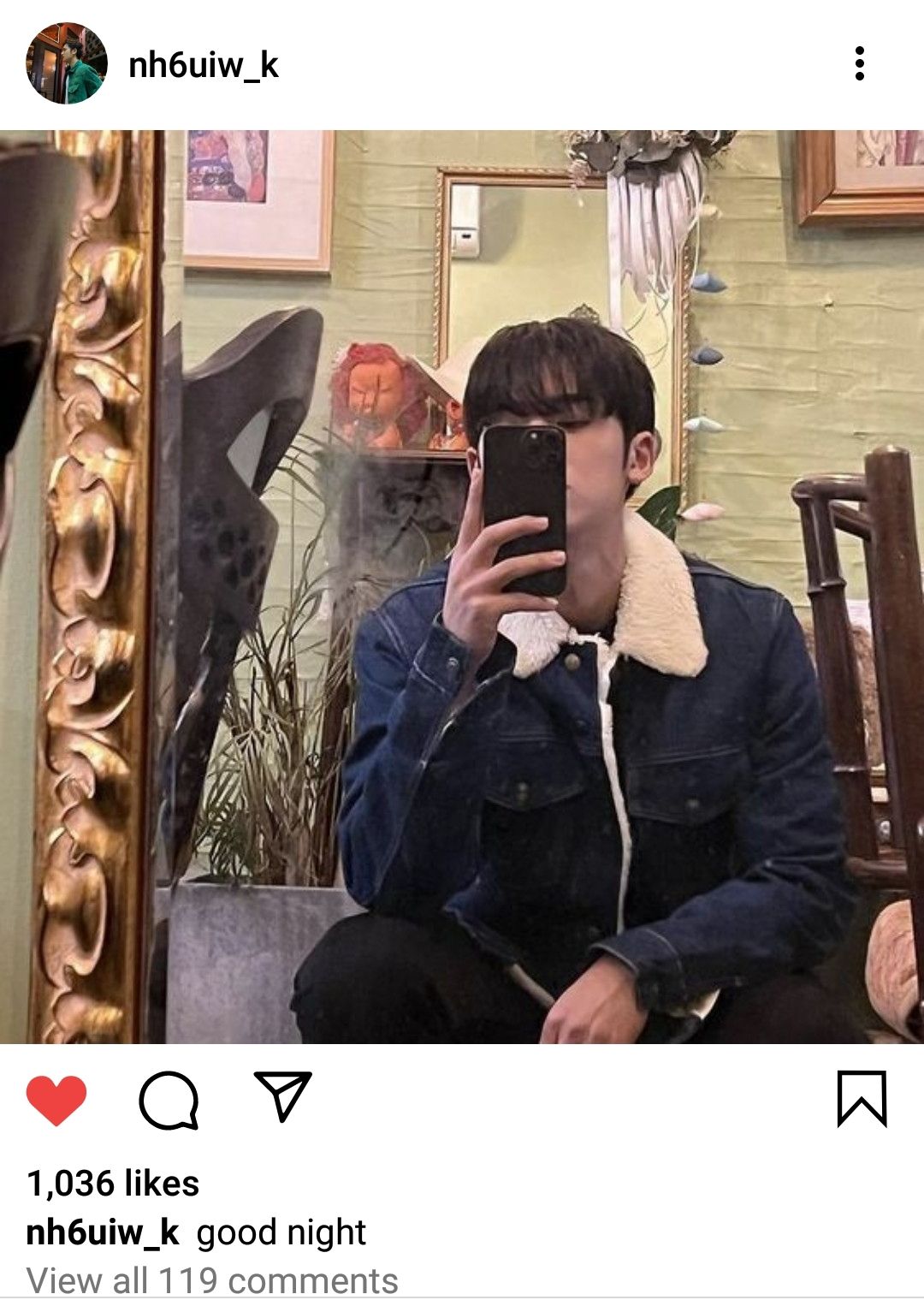Open the three-dot overflow menu
924x1300 pixels.
pyautogui.click(x=859, y=64)
